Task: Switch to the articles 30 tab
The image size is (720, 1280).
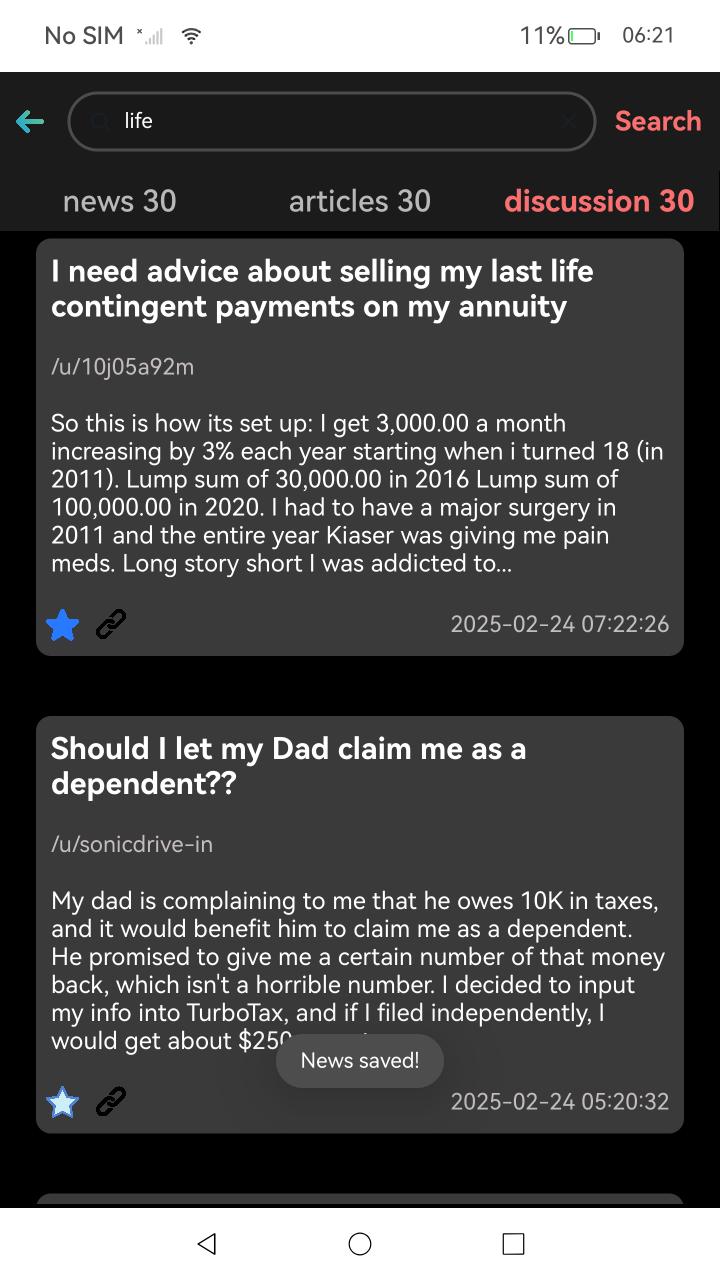Action: (360, 201)
